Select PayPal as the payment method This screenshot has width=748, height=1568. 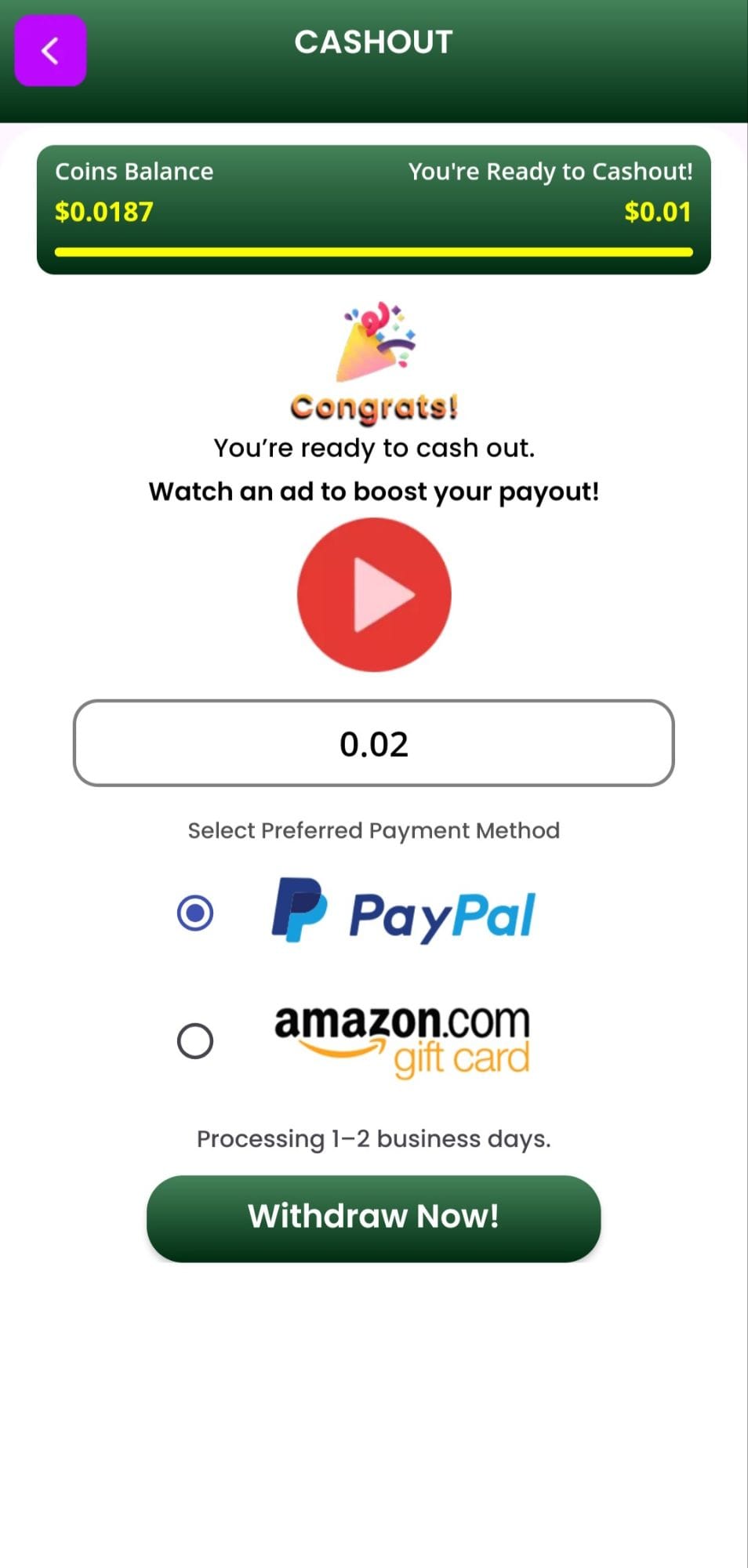(195, 913)
